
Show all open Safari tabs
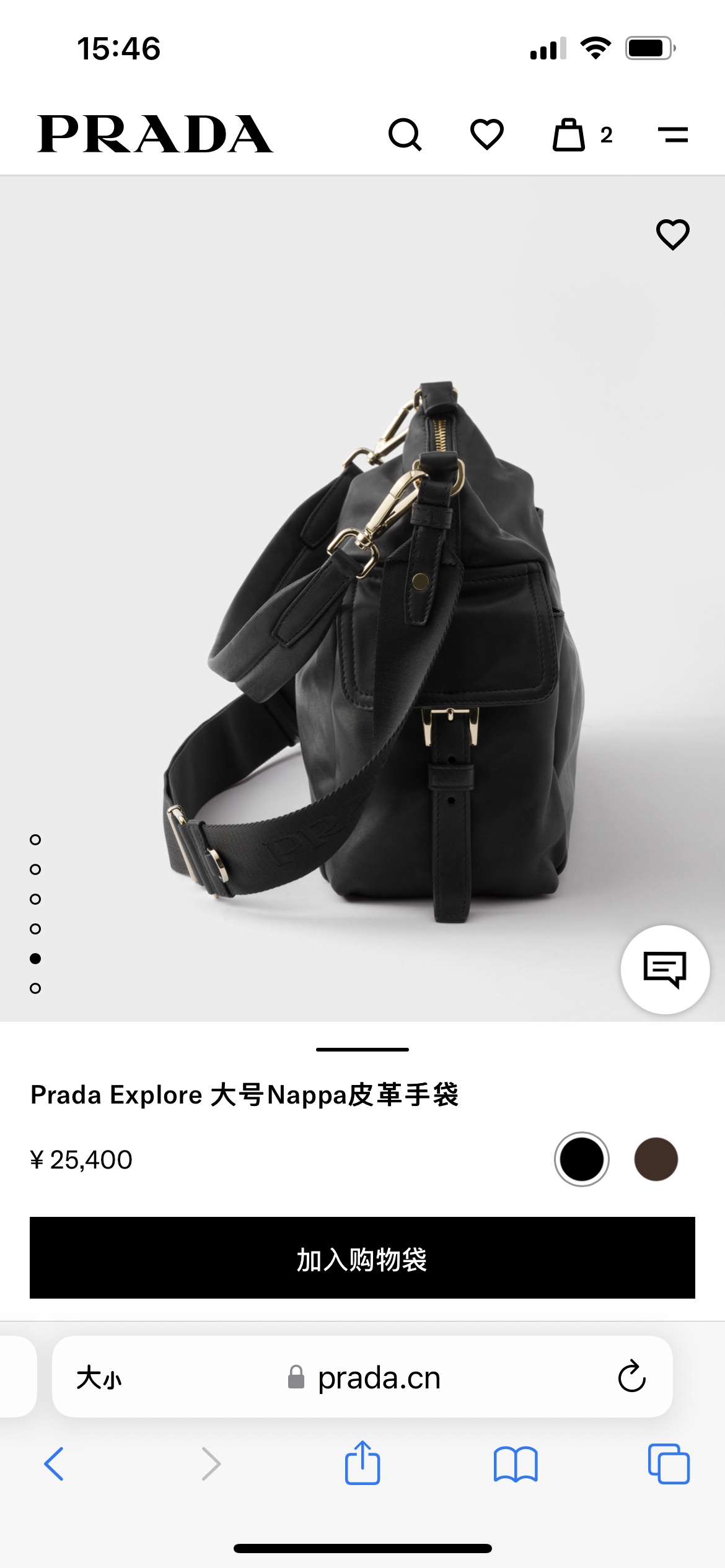(x=668, y=1464)
